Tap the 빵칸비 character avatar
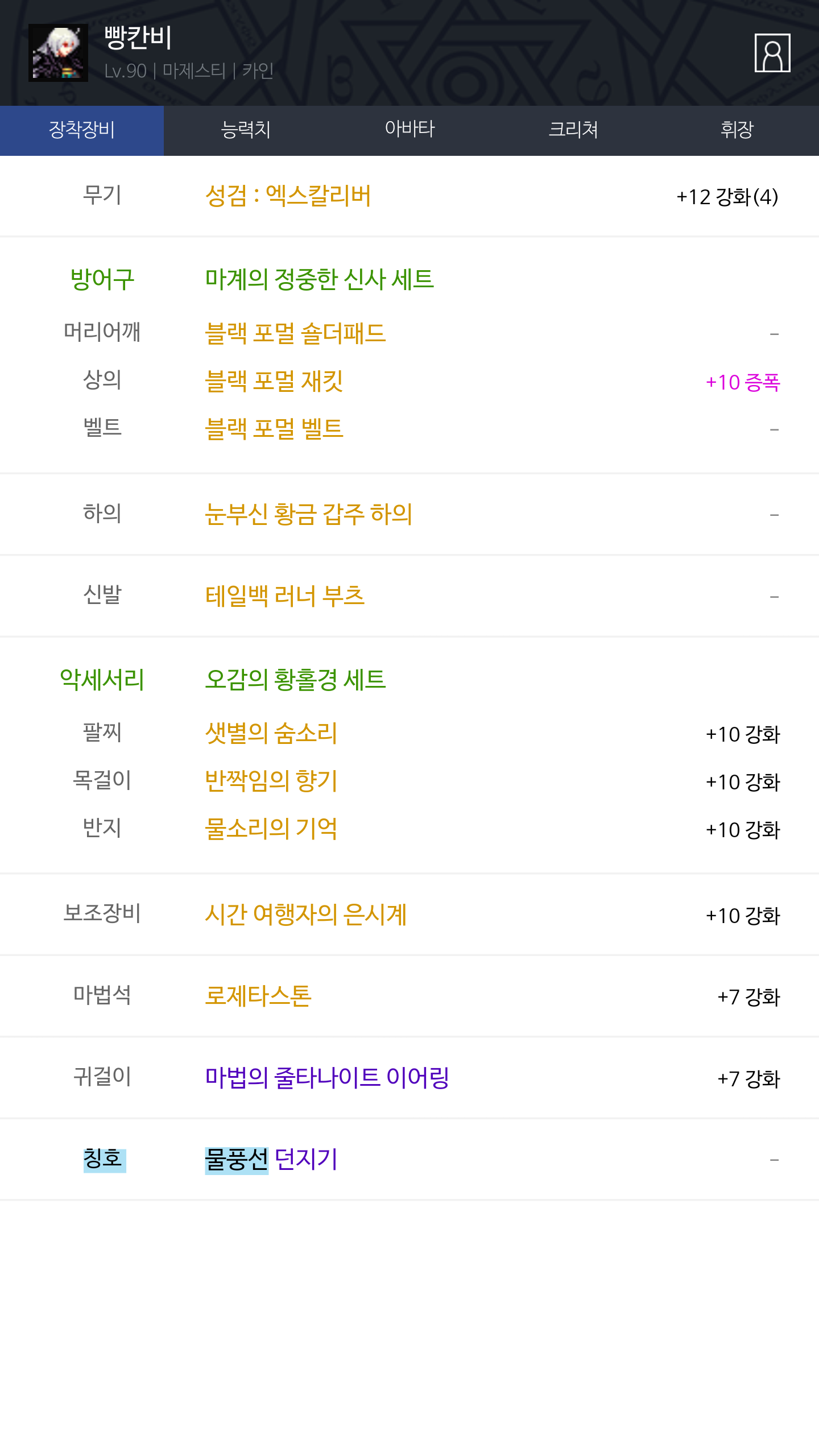The image size is (819, 1456). pyautogui.click(x=58, y=53)
